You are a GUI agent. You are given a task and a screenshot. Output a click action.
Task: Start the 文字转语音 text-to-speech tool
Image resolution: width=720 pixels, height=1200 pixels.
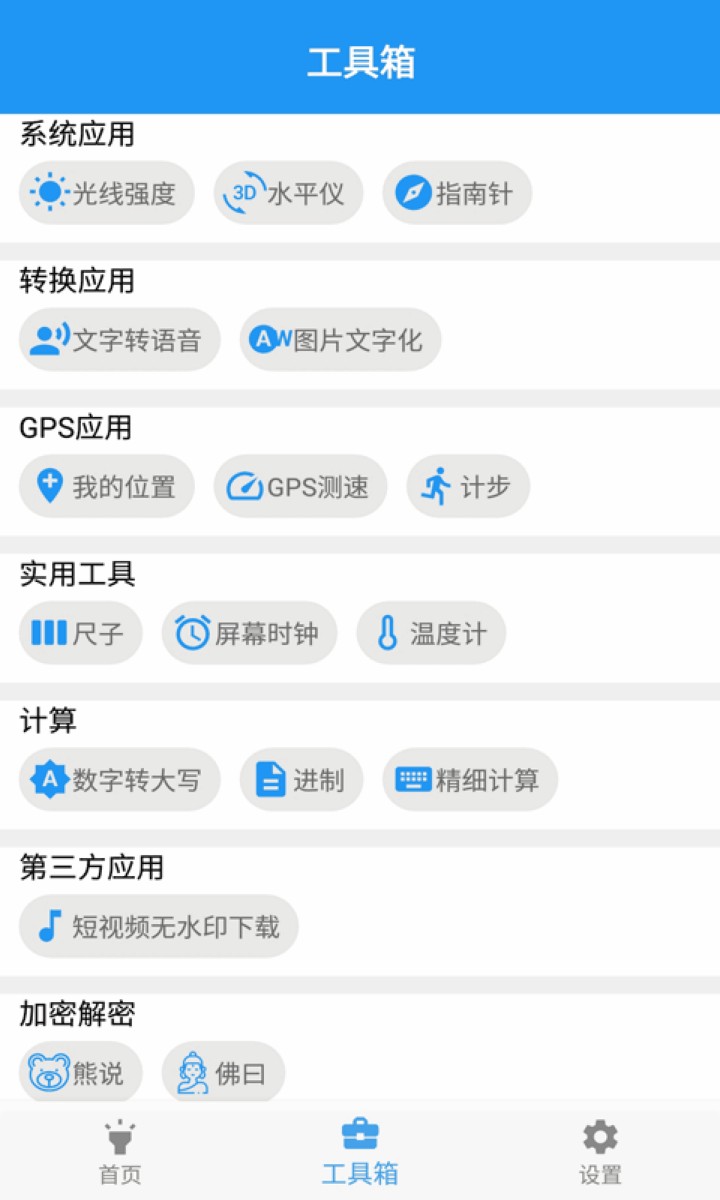pyautogui.click(x=119, y=340)
